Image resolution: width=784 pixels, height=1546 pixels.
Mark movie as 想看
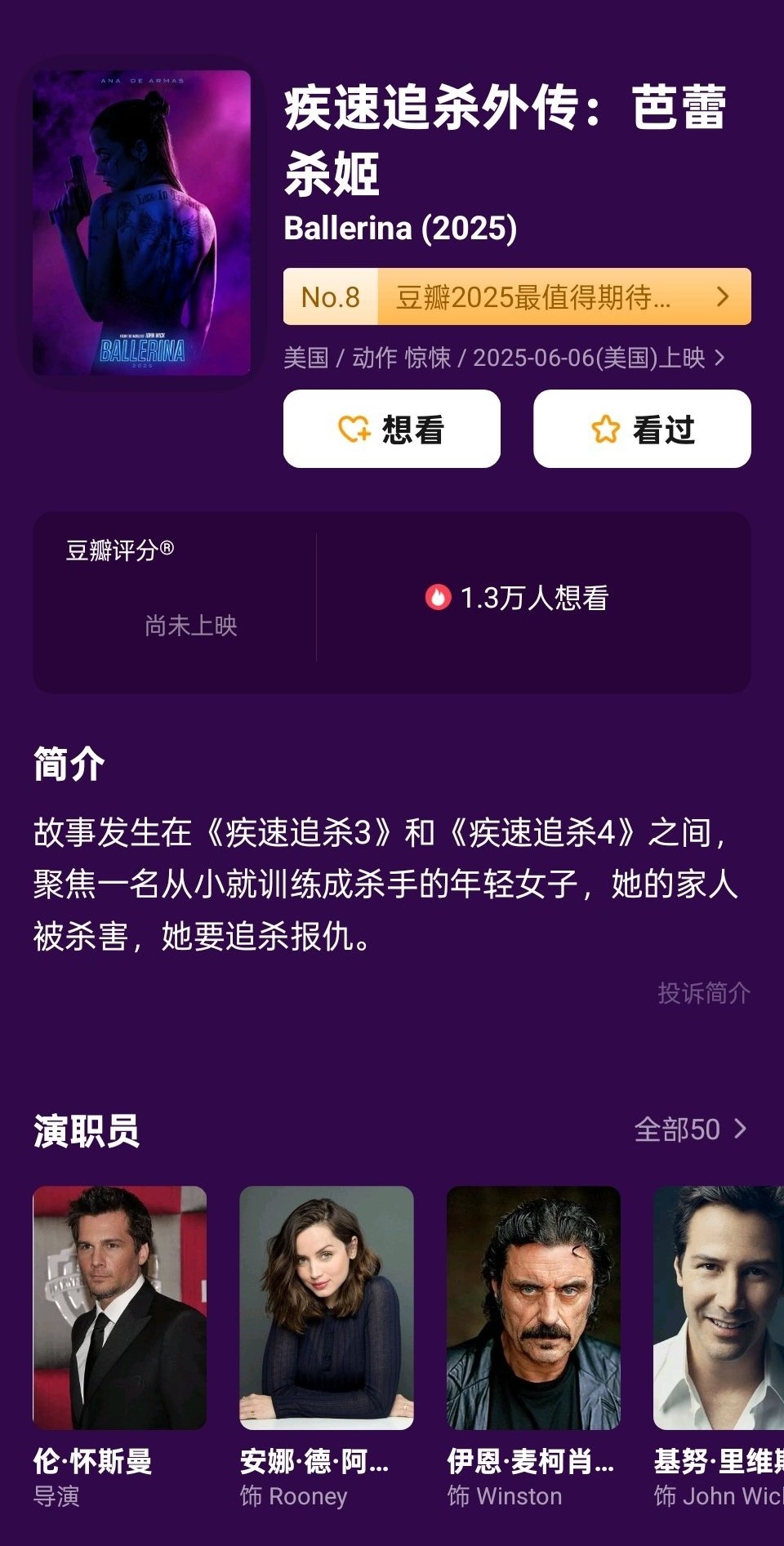tap(391, 429)
